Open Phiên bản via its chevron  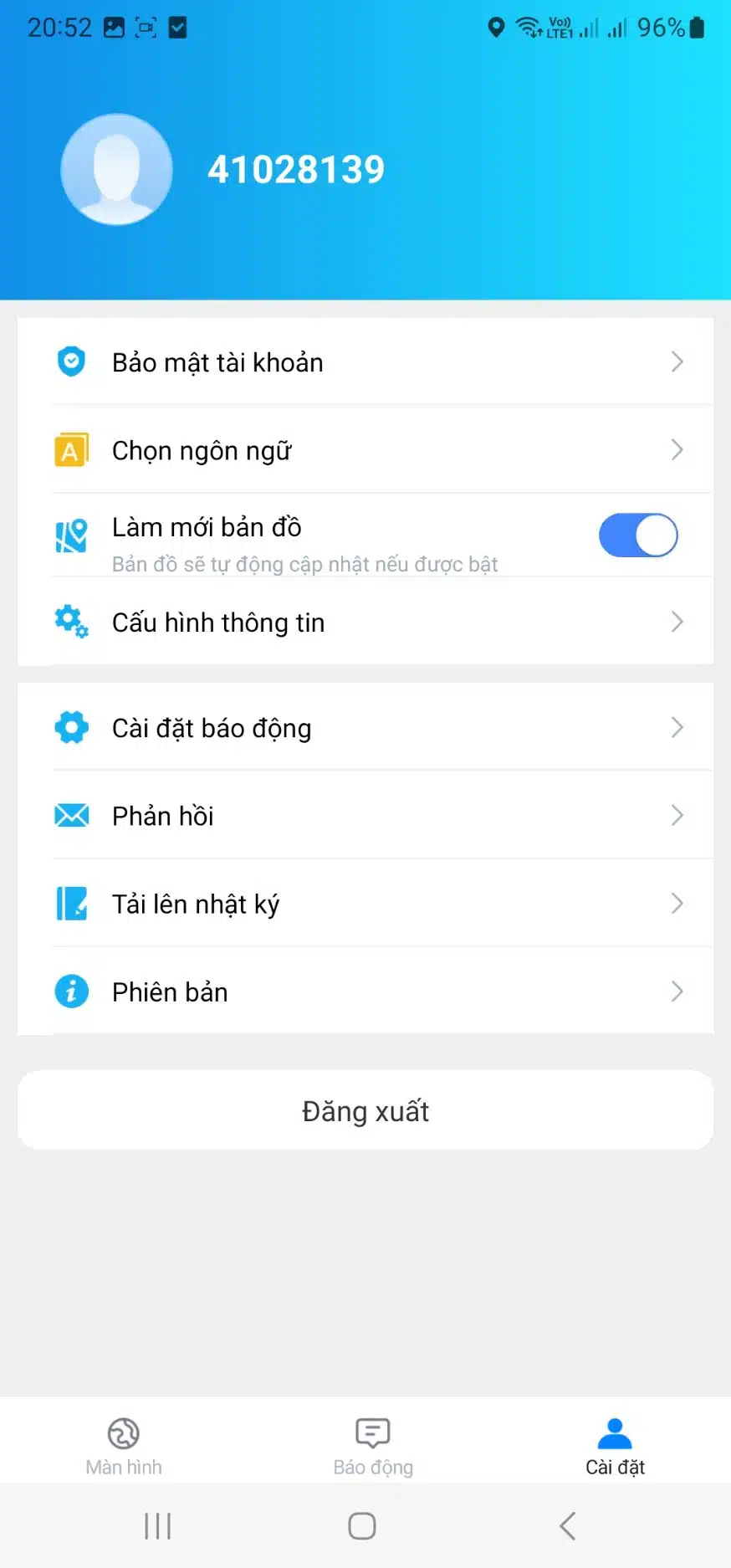(677, 991)
